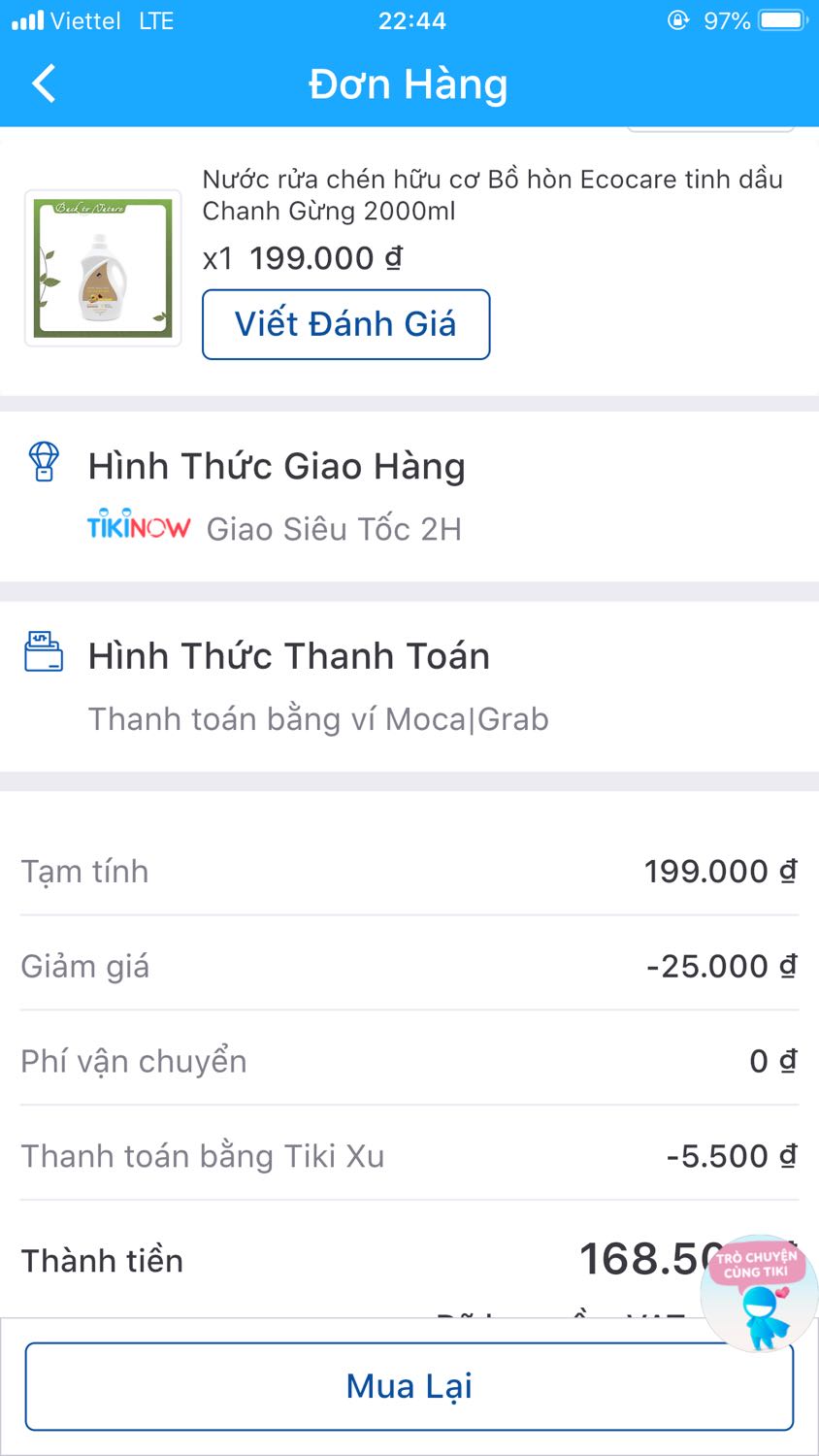Viewport: 819px width, 1456px height.
Task: Tap the Ecocare dishwashing liquid product image
Action: point(103,266)
